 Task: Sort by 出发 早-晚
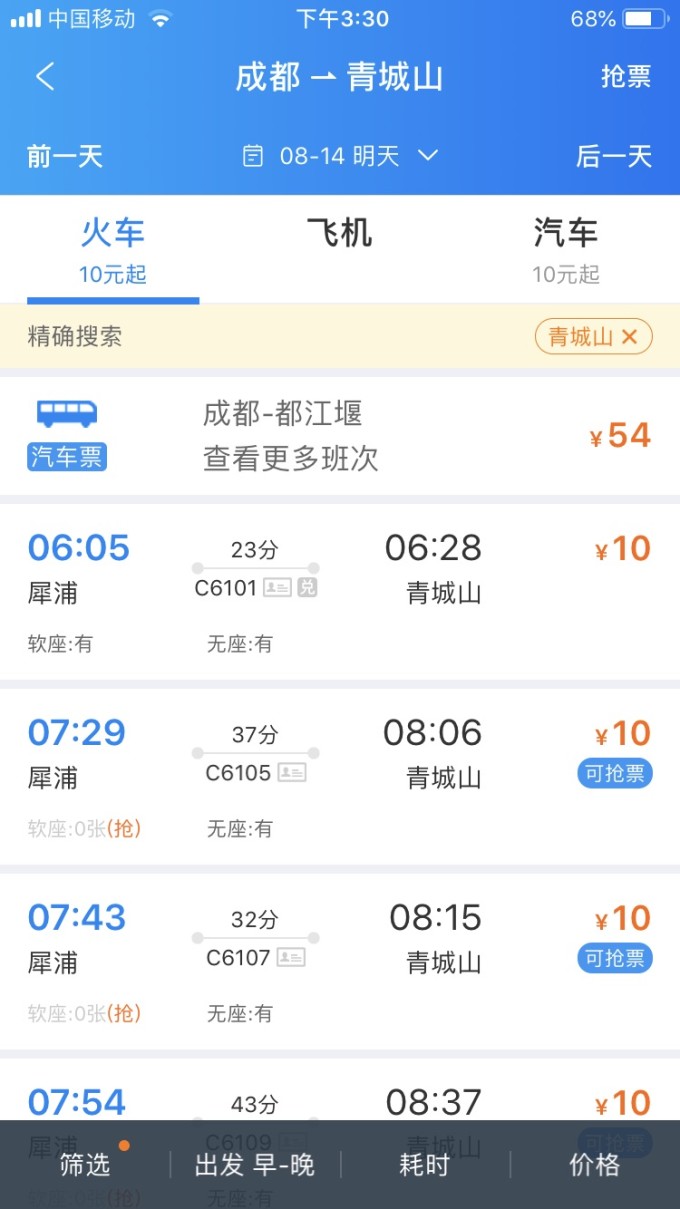[x=255, y=1165]
